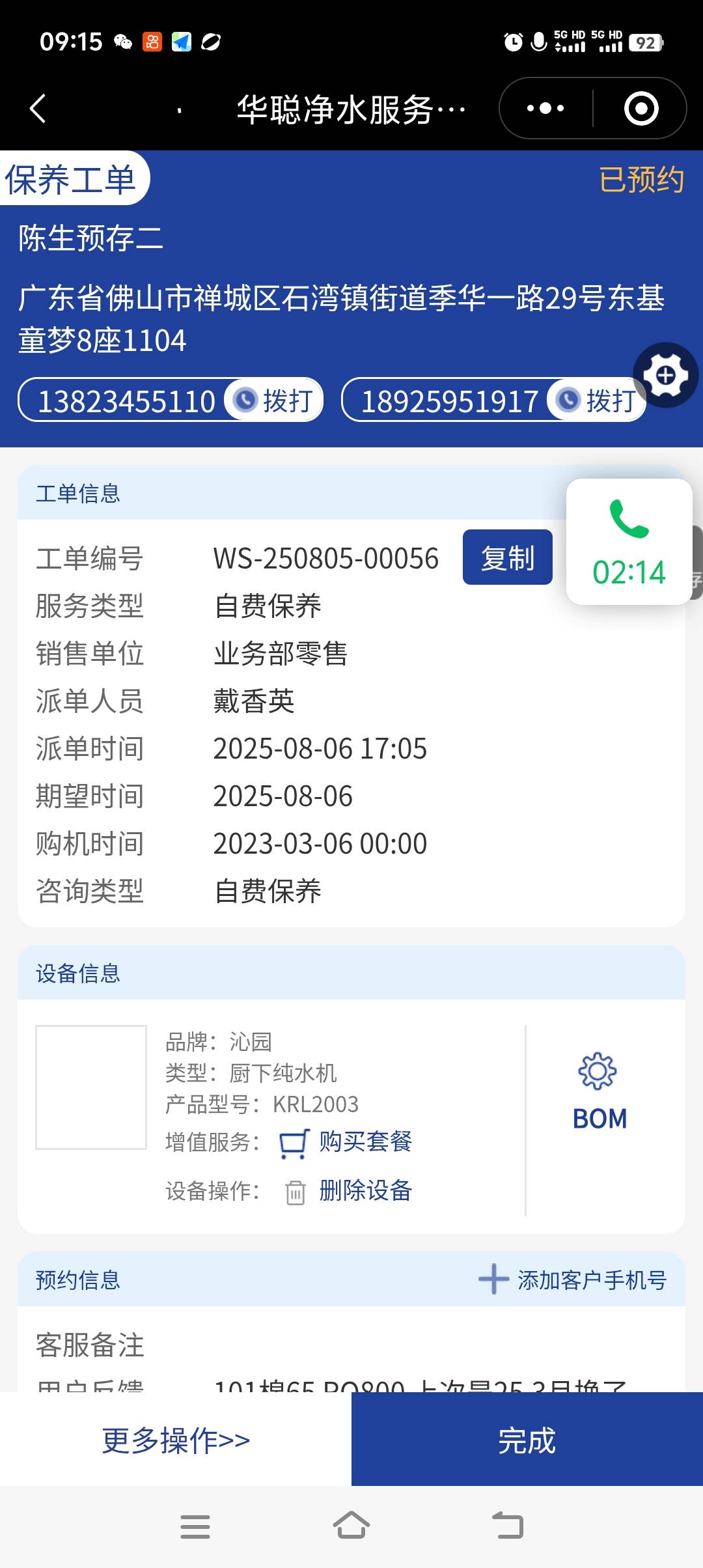Call 18925951917 via its 拨打 button

(596, 400)
